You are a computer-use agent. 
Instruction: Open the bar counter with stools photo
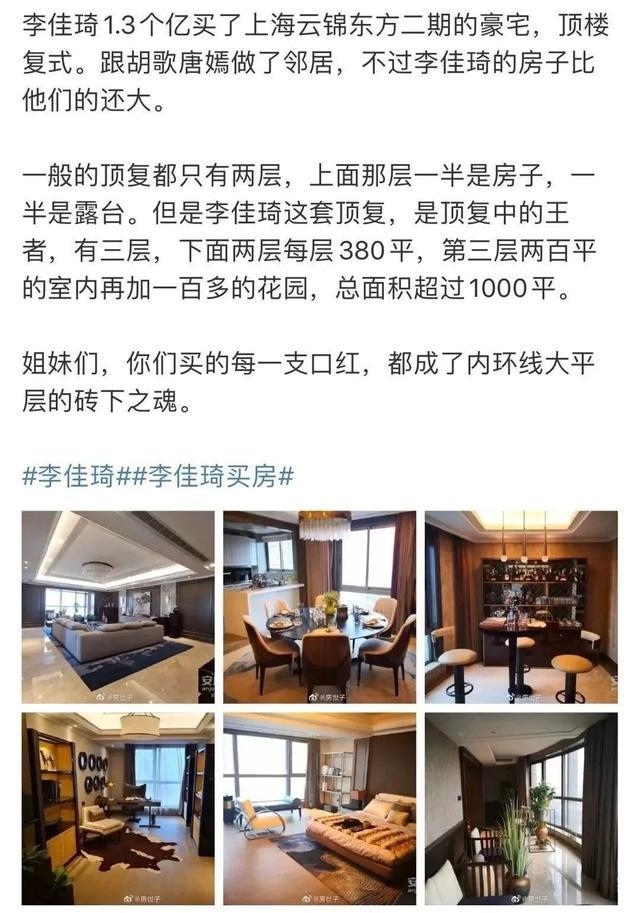point(520,607)
